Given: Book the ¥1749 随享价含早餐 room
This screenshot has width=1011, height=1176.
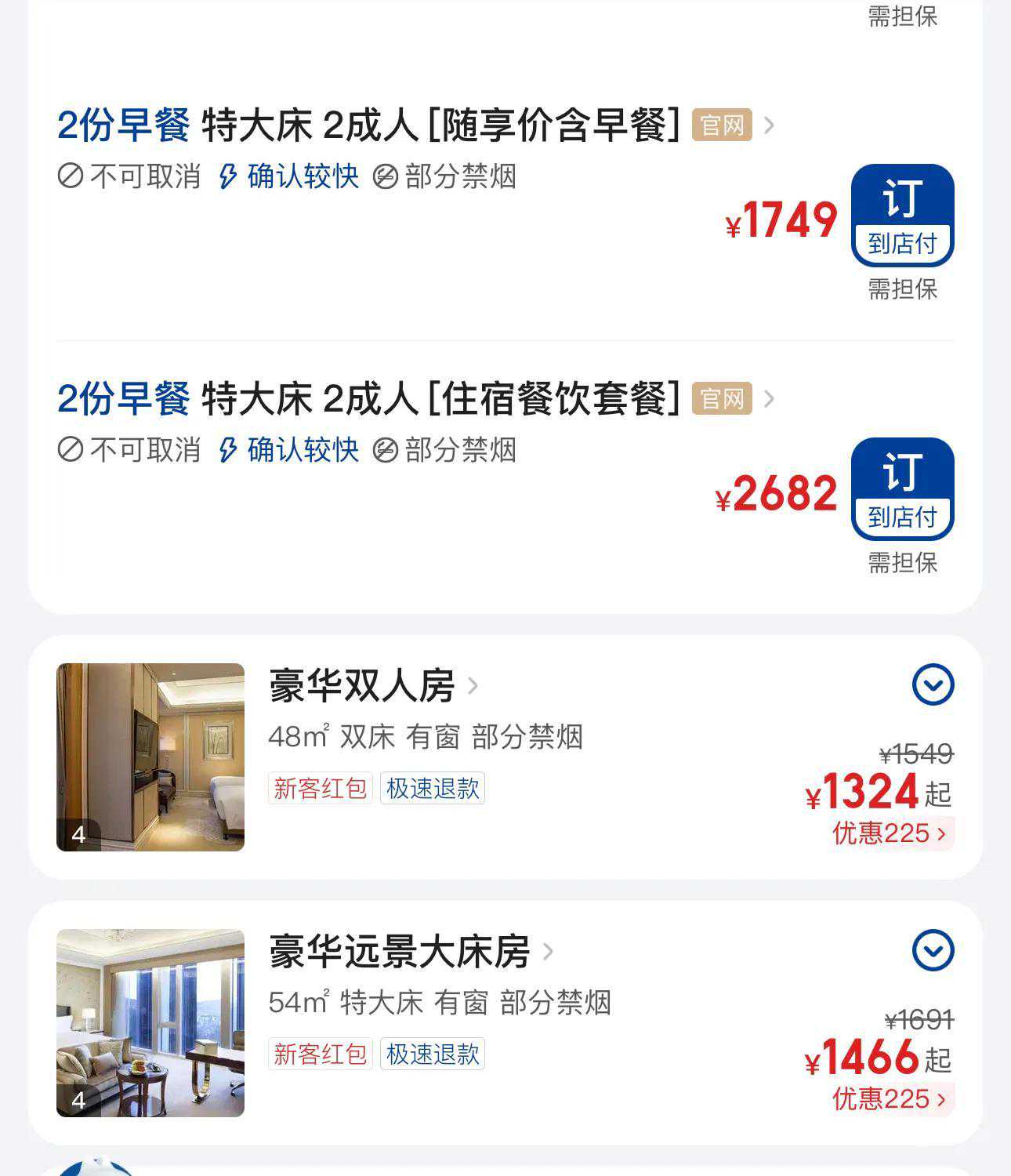Looking at the screenshot, I should point(902,215).
